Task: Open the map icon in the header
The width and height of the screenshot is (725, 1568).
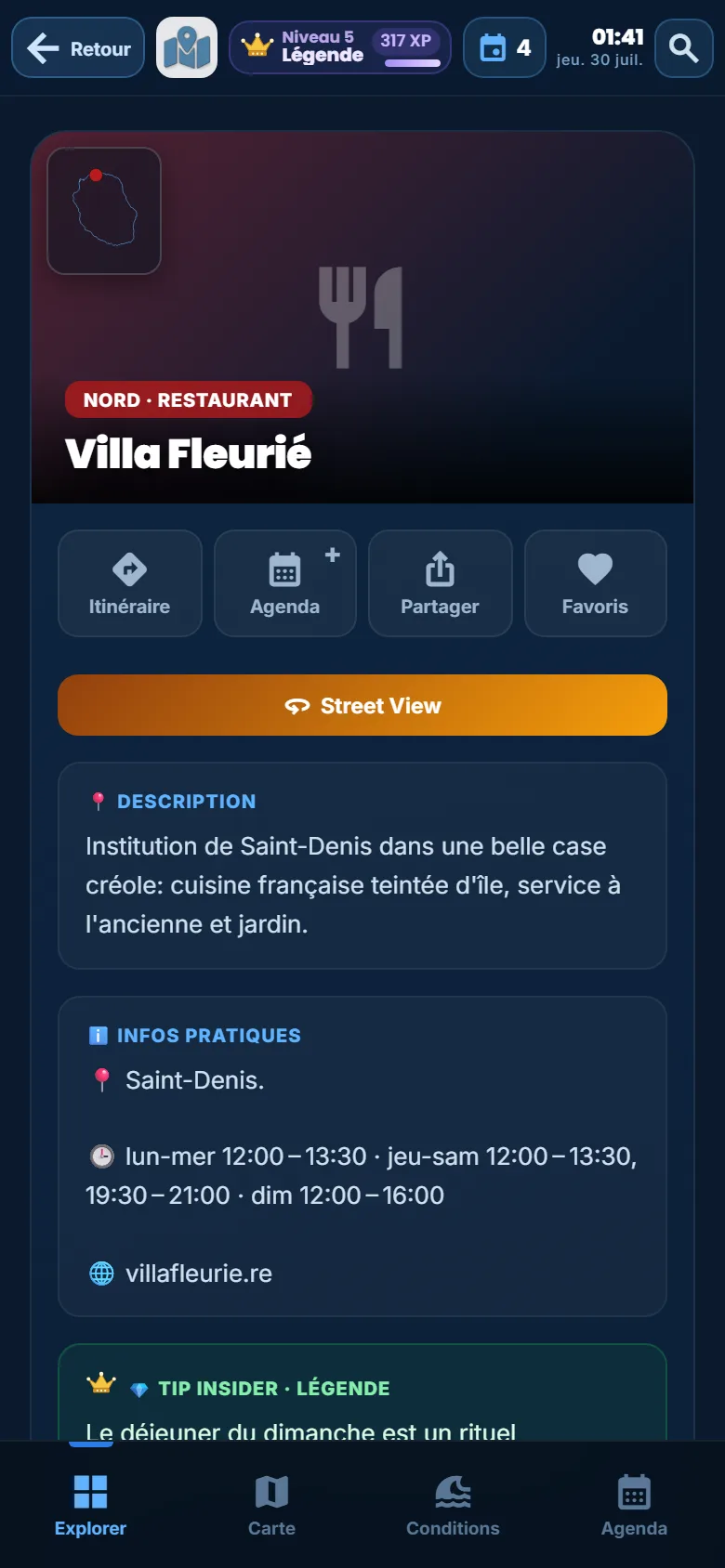Action: 187,47
